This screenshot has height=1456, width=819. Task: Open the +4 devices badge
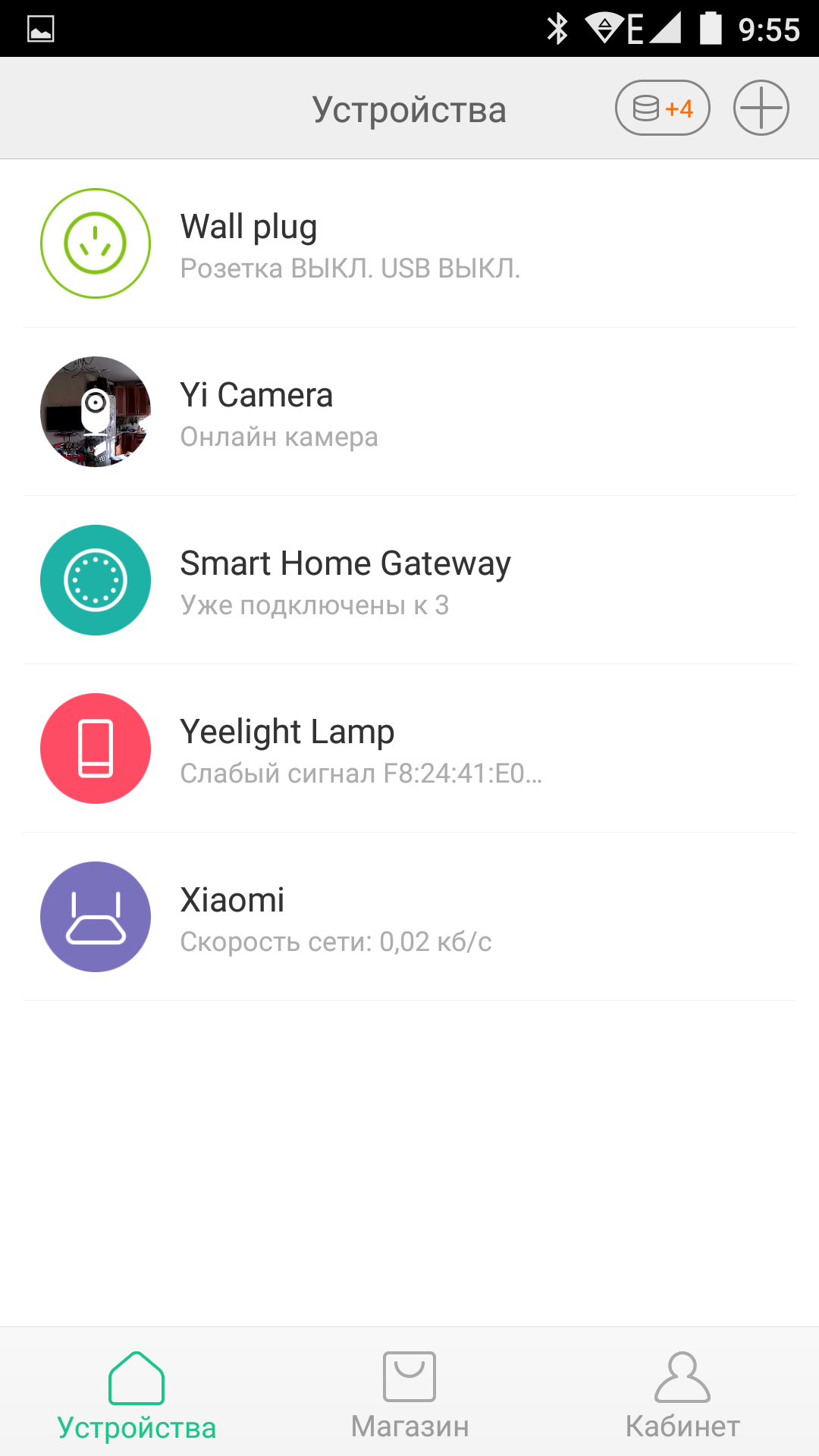coord(662,108)
